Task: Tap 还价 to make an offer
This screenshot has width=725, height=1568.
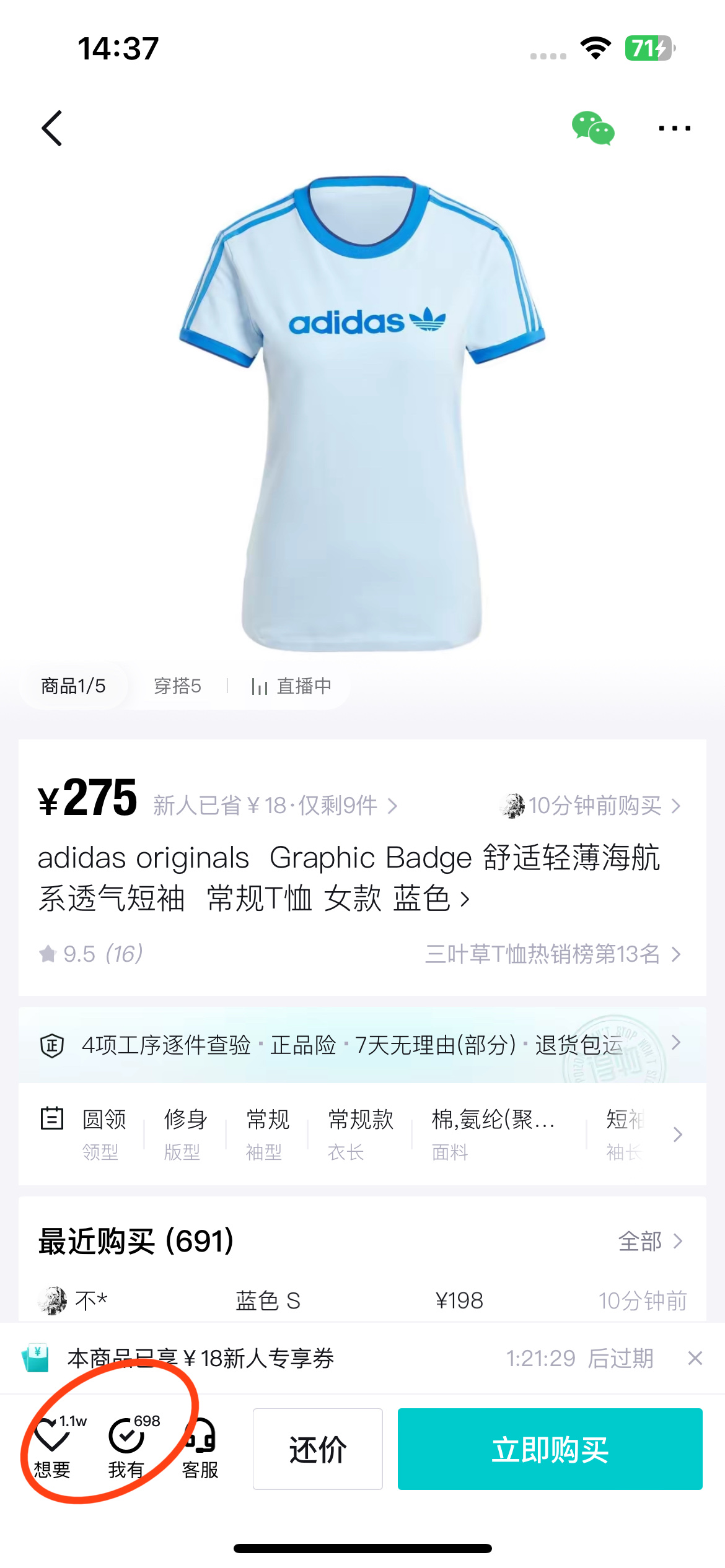Action: point(317,1449)
